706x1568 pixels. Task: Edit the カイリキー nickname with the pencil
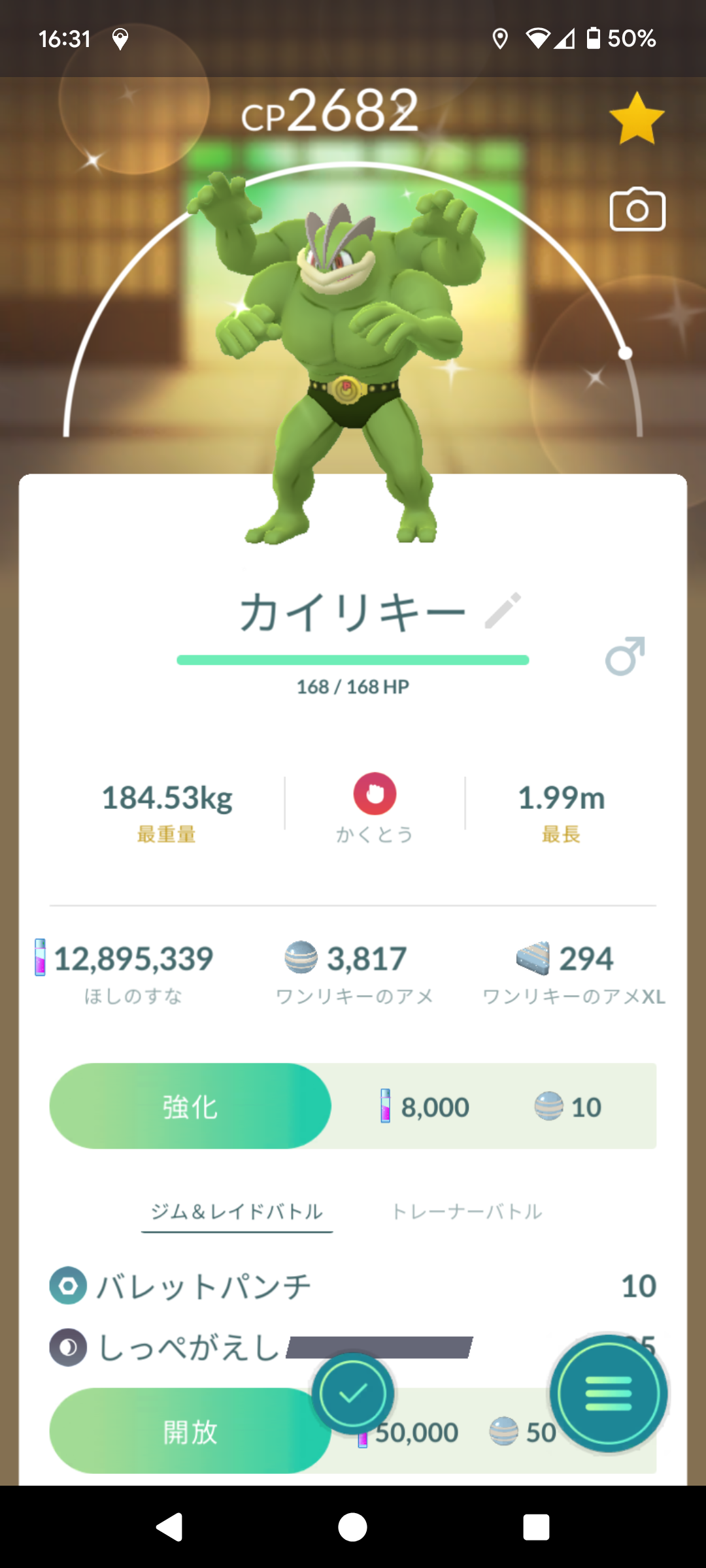click(x=503, y=611)
